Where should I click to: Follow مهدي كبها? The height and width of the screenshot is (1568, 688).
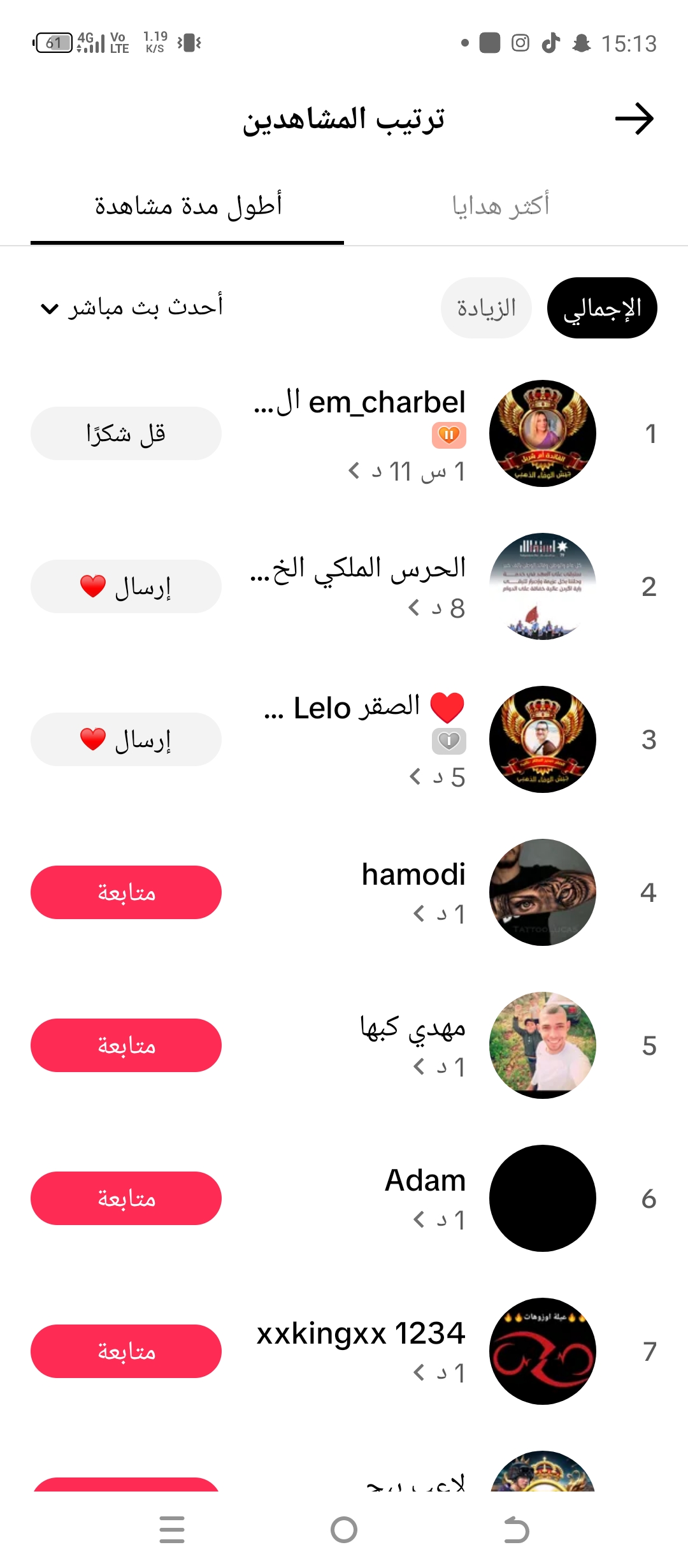[x=126, y=1045]
